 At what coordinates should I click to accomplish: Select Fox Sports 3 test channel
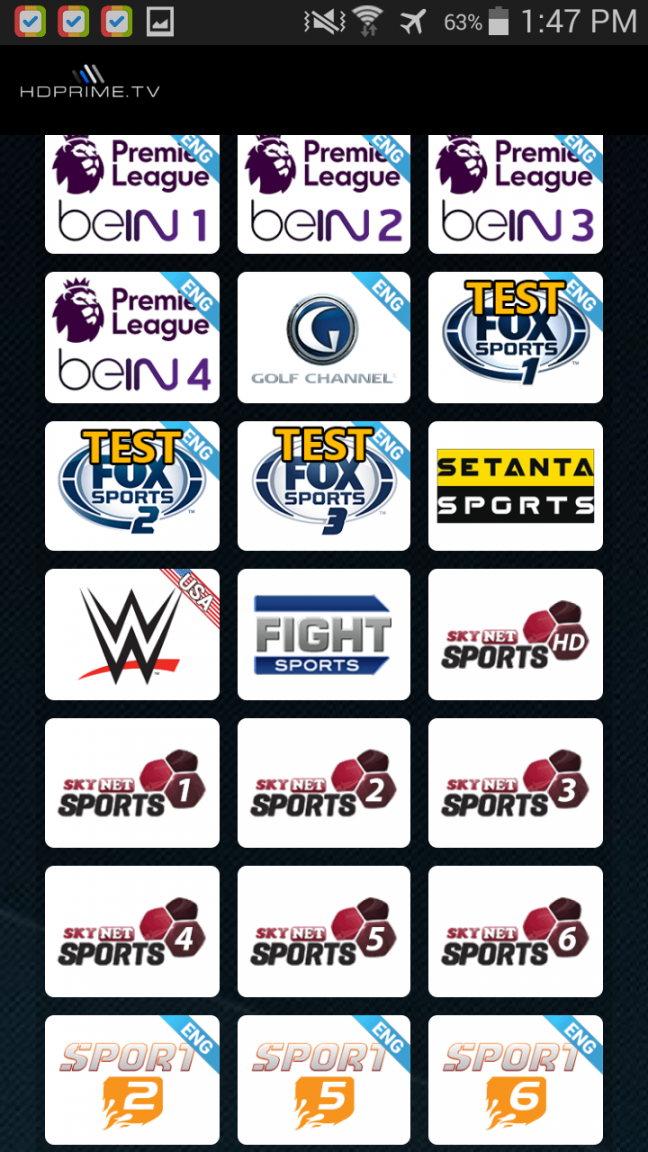(x=324, y=485)
